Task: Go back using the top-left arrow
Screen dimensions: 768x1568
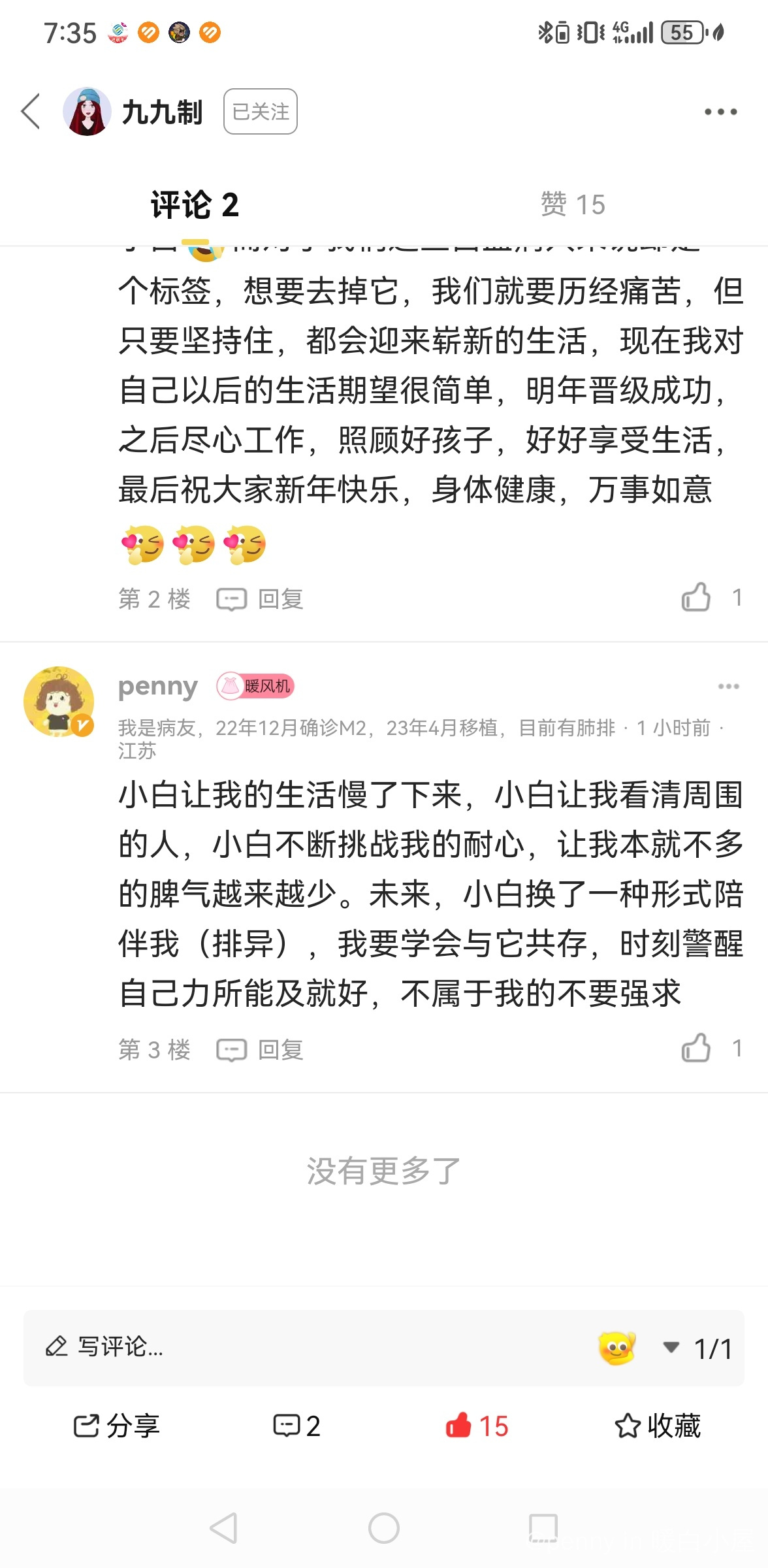Action: pyautogui.click(x=31, y=111)
